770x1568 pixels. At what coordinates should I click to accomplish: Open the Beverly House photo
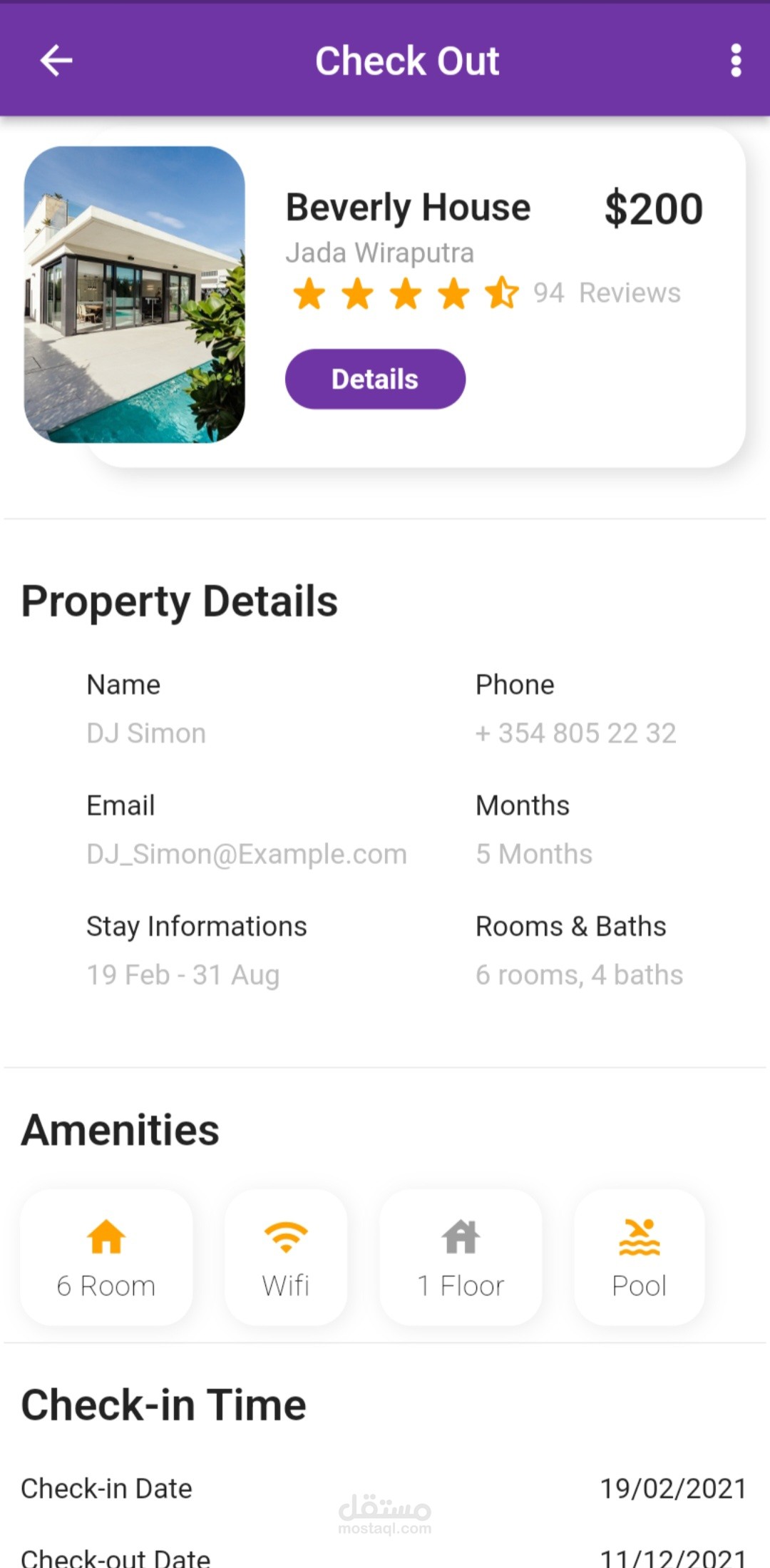tap(135, 295)
